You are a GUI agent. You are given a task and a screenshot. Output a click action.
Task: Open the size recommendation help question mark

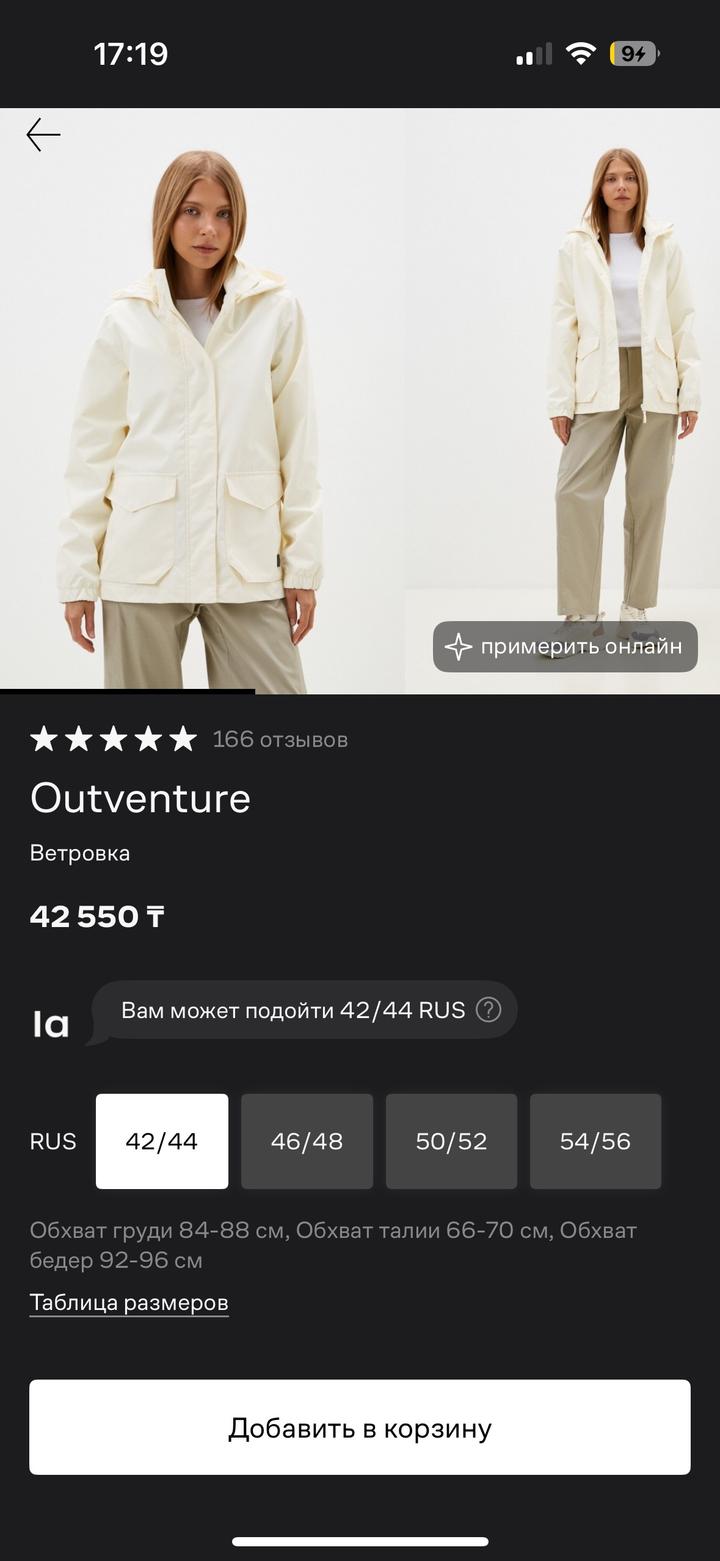[488, 1010]
